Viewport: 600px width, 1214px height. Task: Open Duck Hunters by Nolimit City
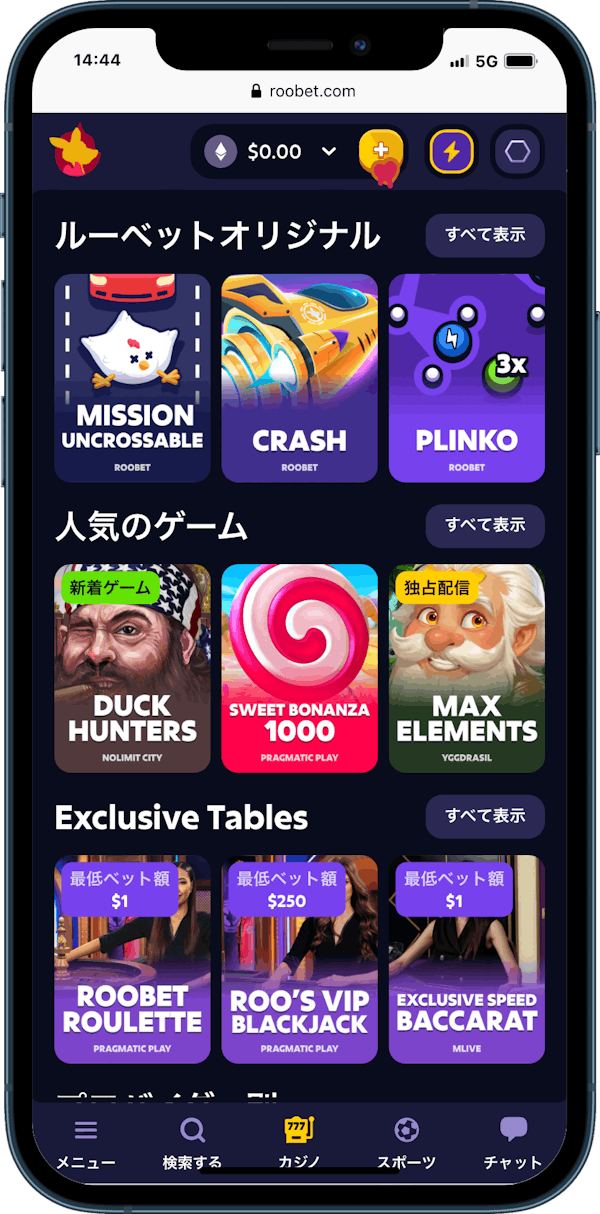[132, 668]
